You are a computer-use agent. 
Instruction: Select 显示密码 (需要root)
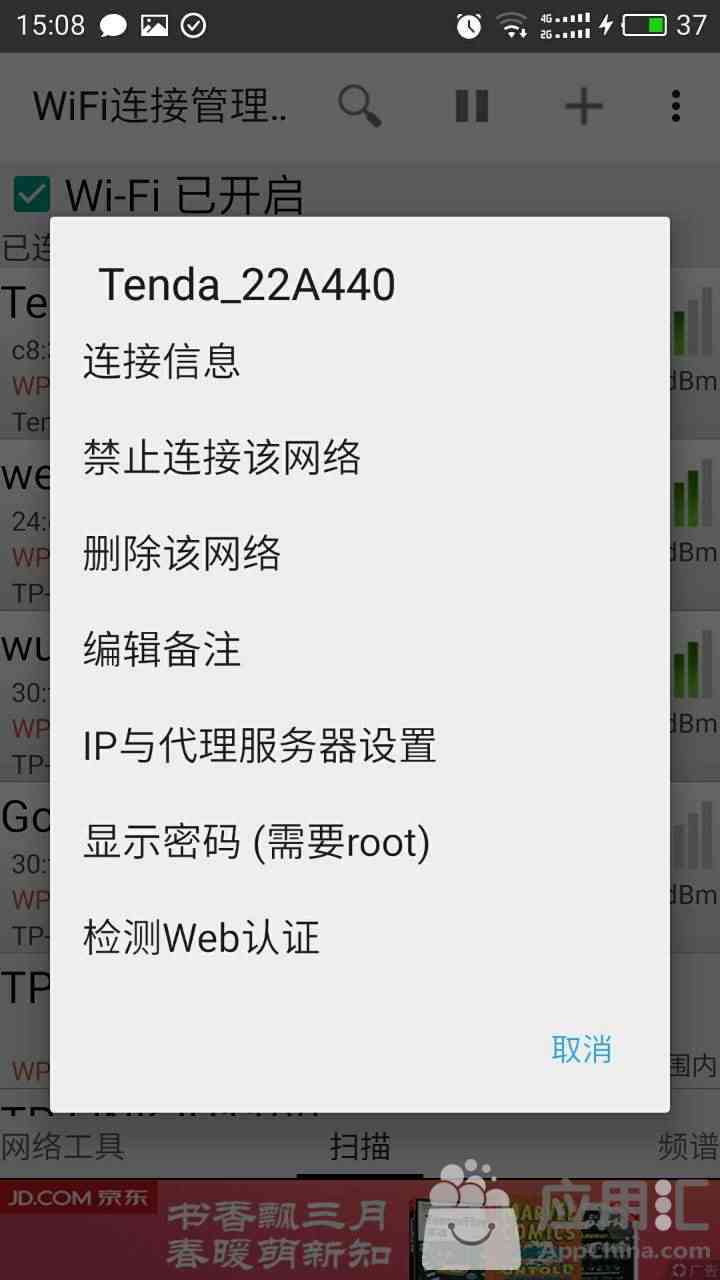(360, 841)
